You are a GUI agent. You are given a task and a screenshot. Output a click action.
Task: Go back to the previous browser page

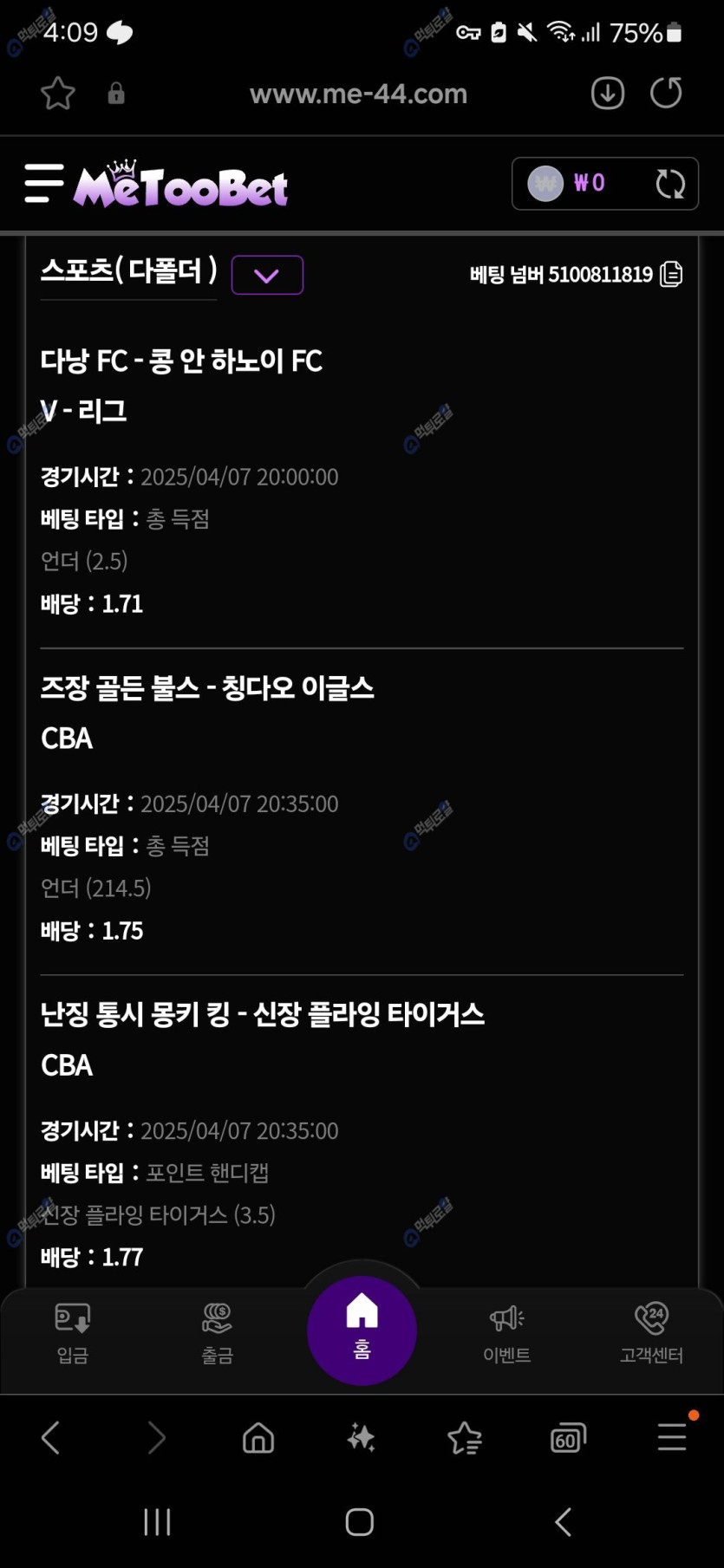pyautogui.click(x=51, y=1438)
